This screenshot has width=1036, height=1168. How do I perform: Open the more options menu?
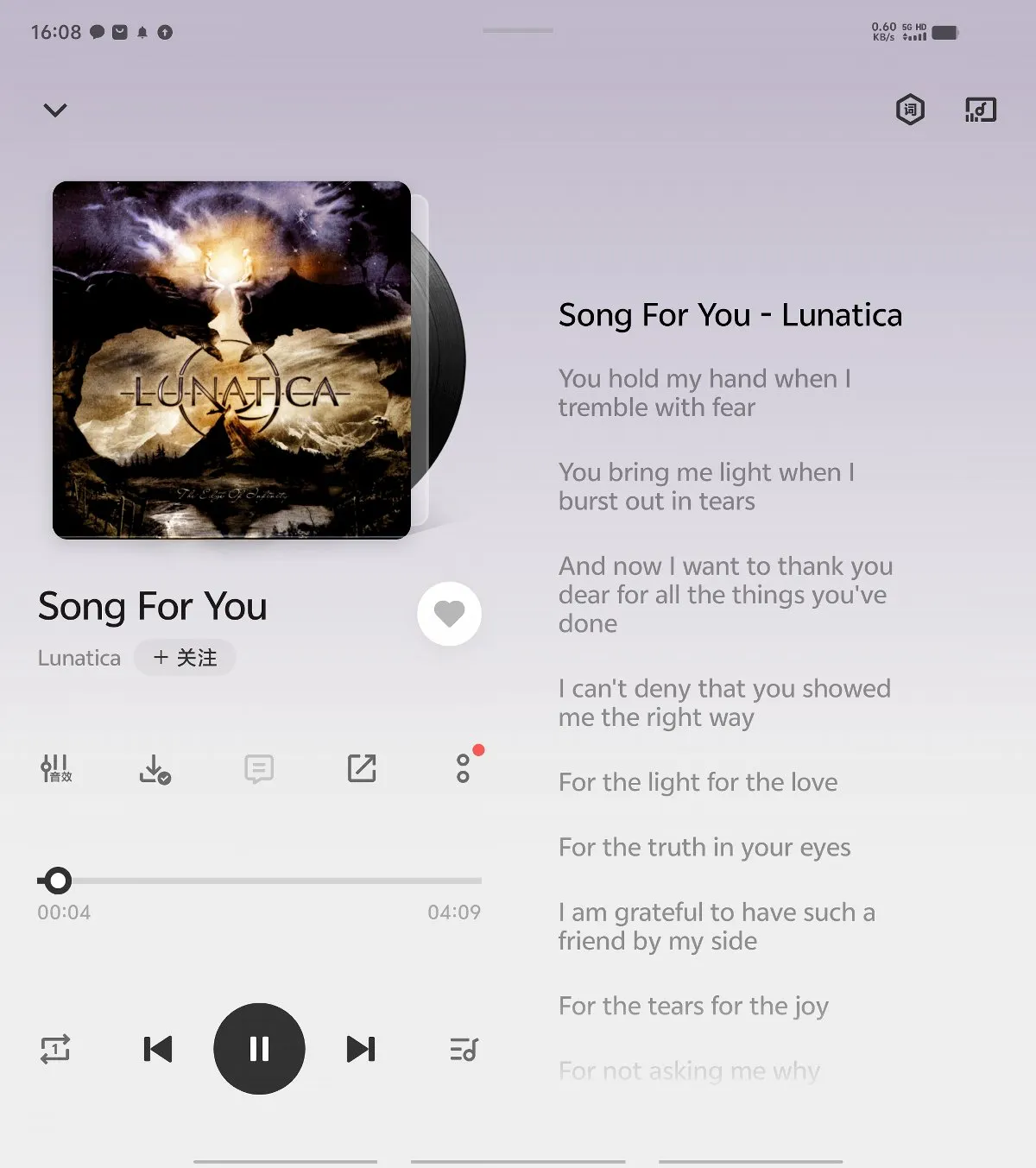point(464,768)
